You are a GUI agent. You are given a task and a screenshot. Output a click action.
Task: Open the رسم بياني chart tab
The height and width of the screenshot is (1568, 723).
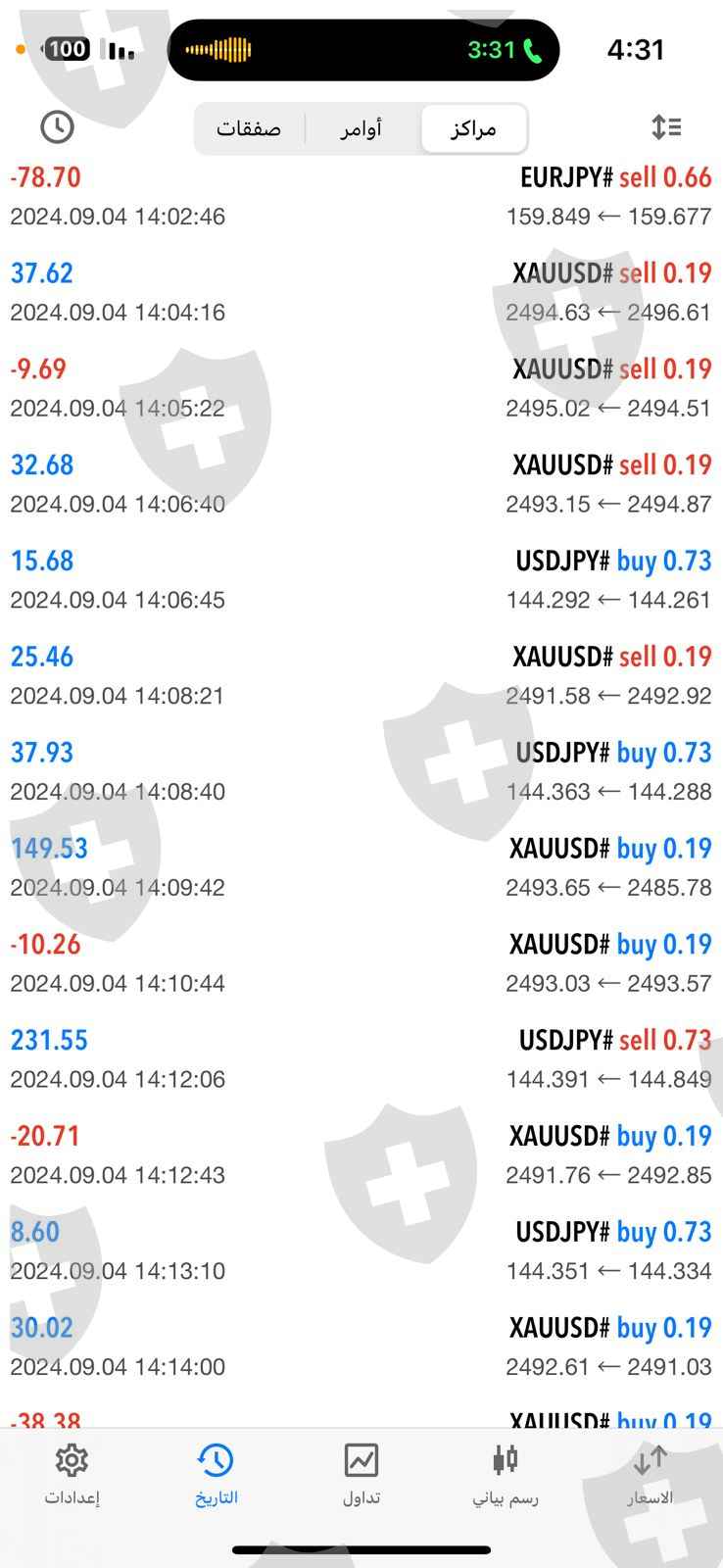(x=506, y=1474)
